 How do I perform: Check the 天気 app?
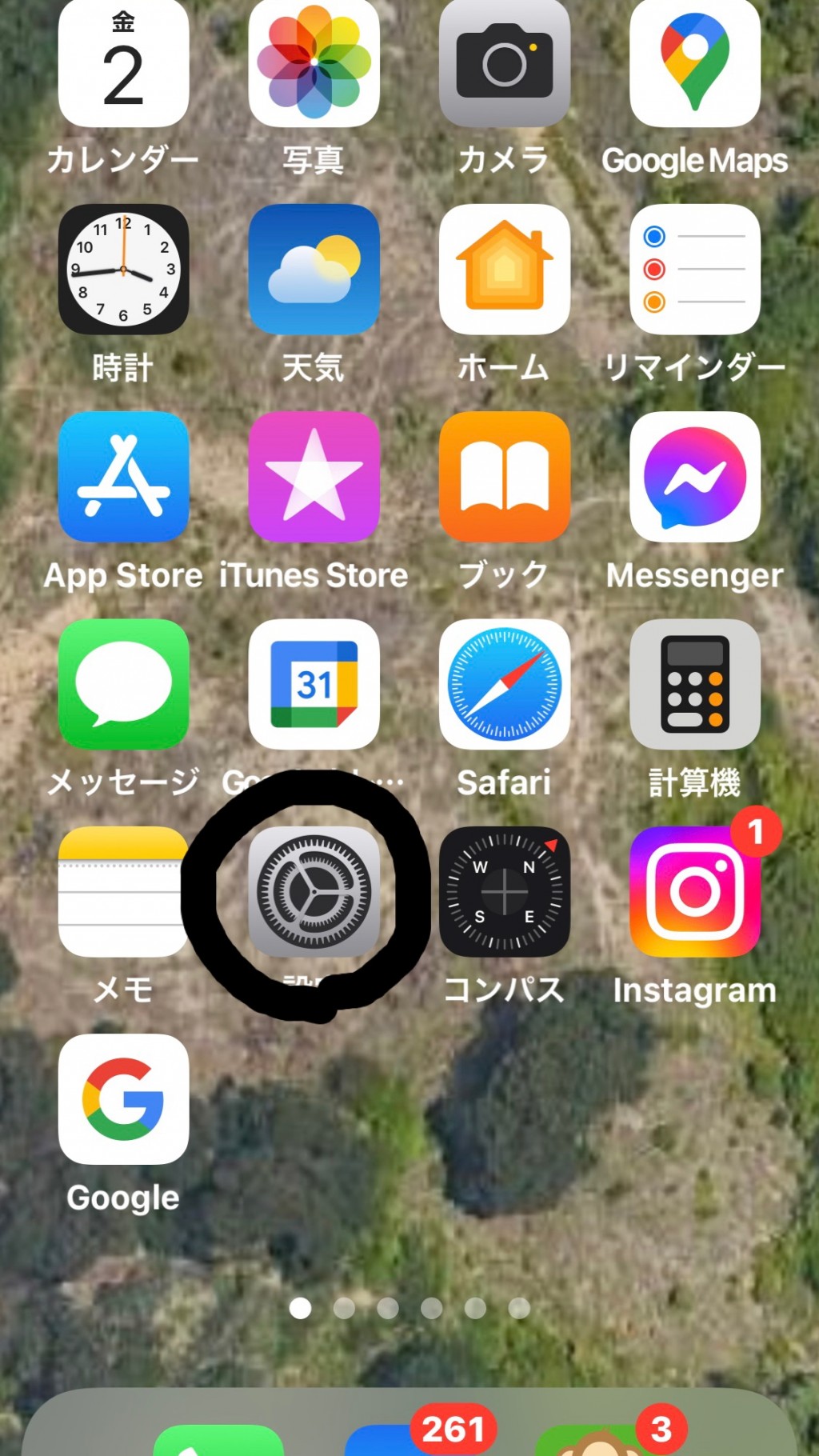pos(314,269)
